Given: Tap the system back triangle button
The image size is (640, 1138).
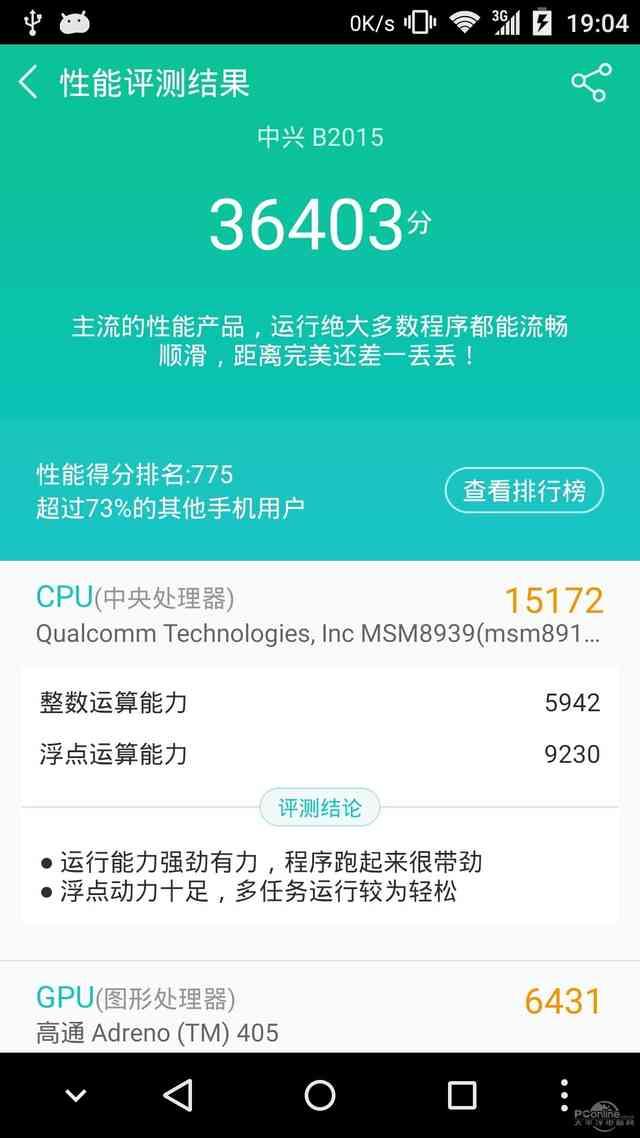Looking at the screenshot, I should pos(178,1095).
